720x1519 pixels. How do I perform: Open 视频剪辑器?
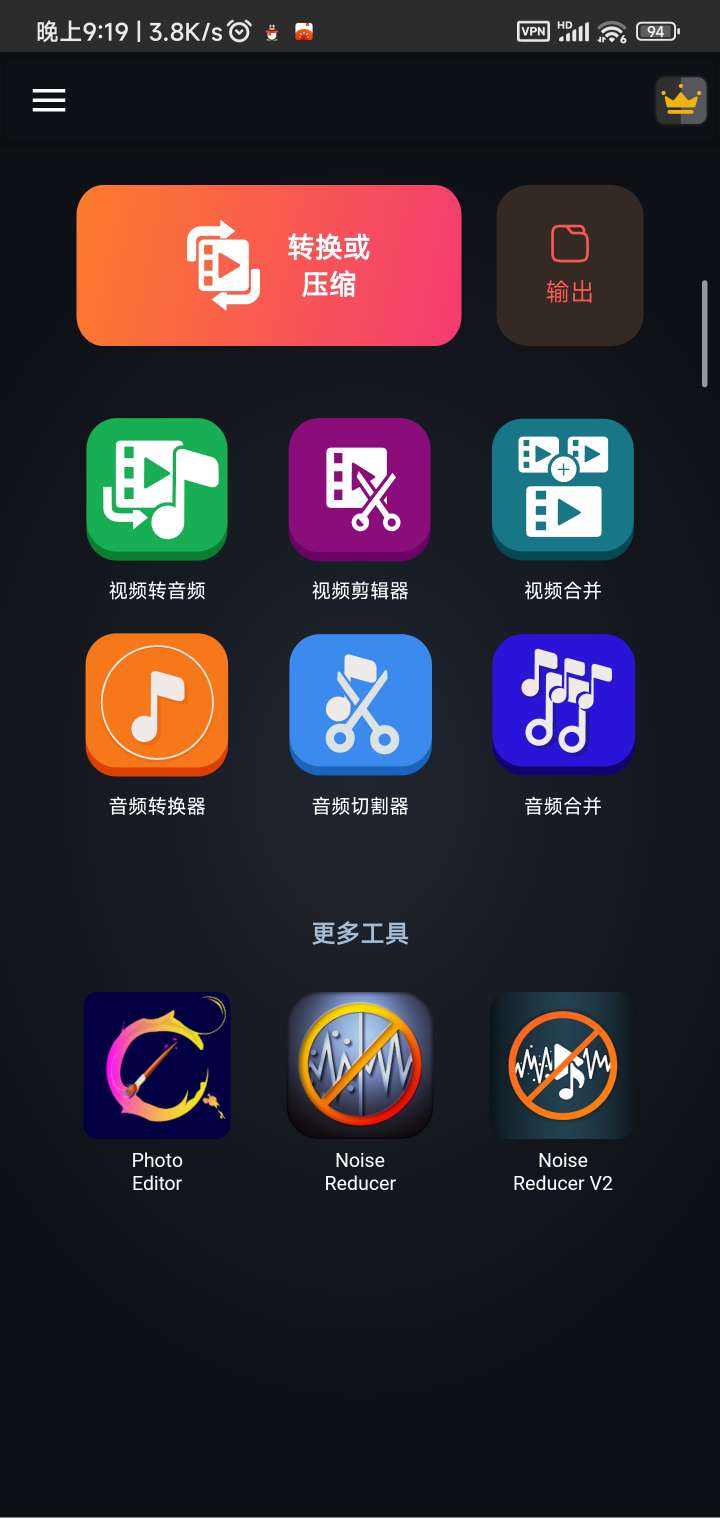click(360, 489)
